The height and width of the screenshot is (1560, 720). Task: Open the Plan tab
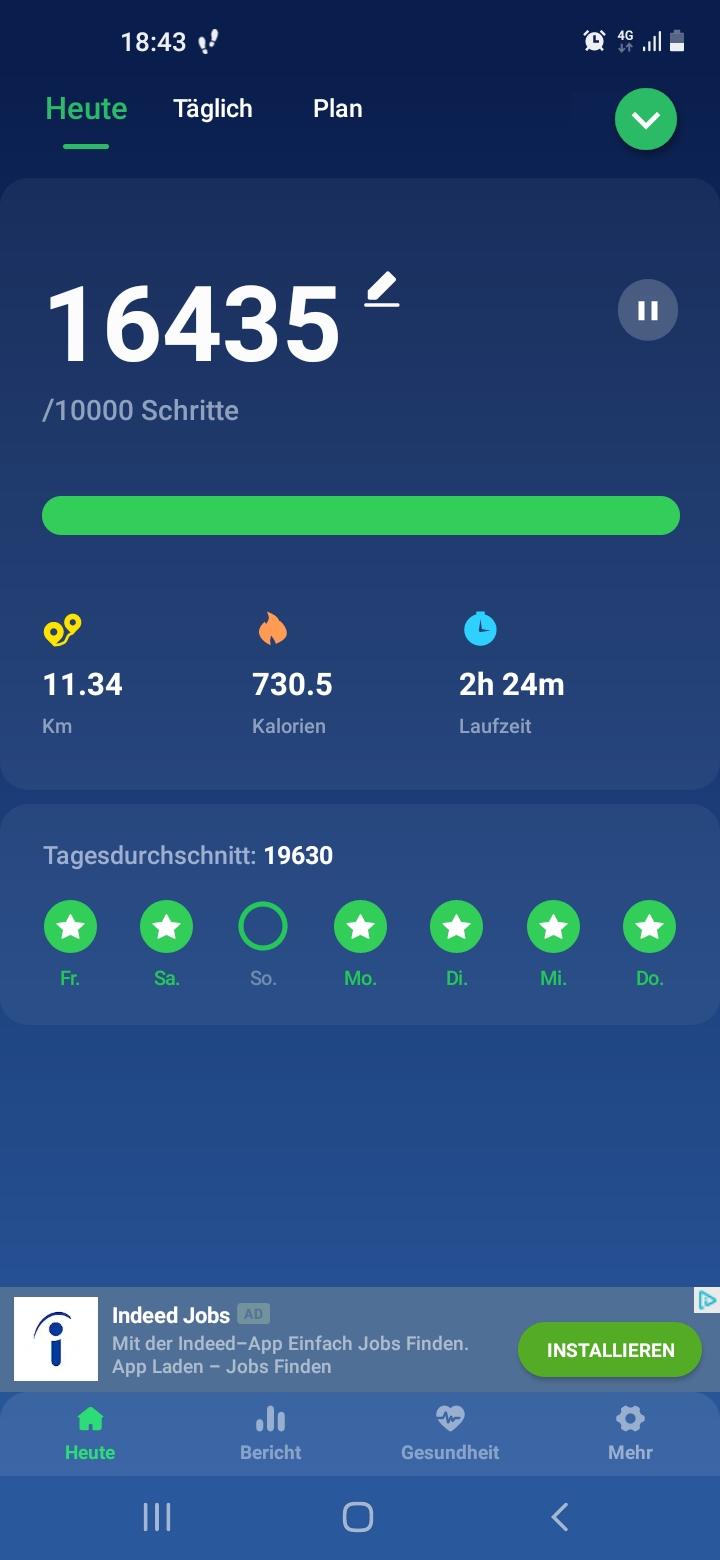(338, 109)
